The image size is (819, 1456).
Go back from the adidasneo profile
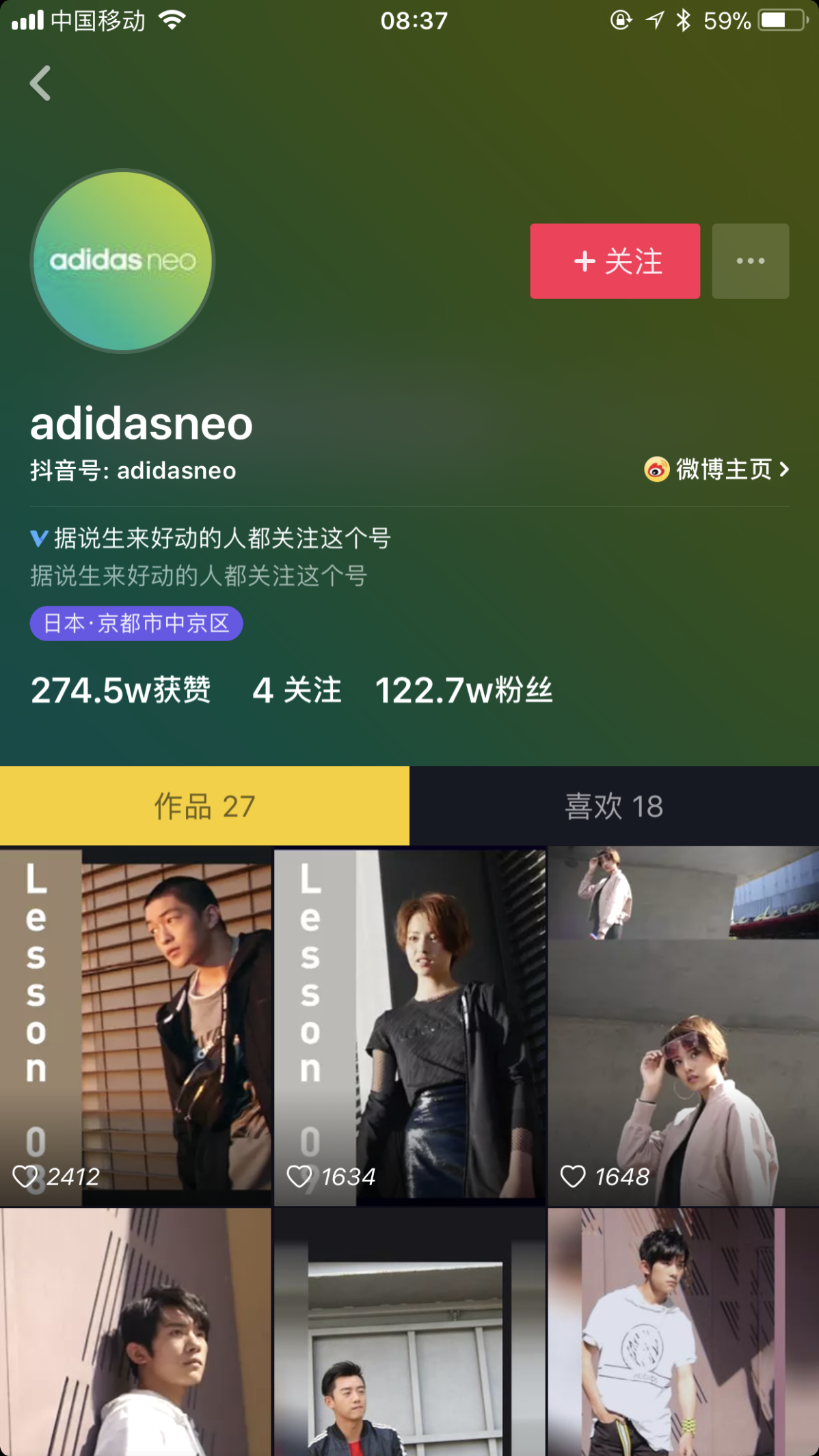[x=40, y=83]
